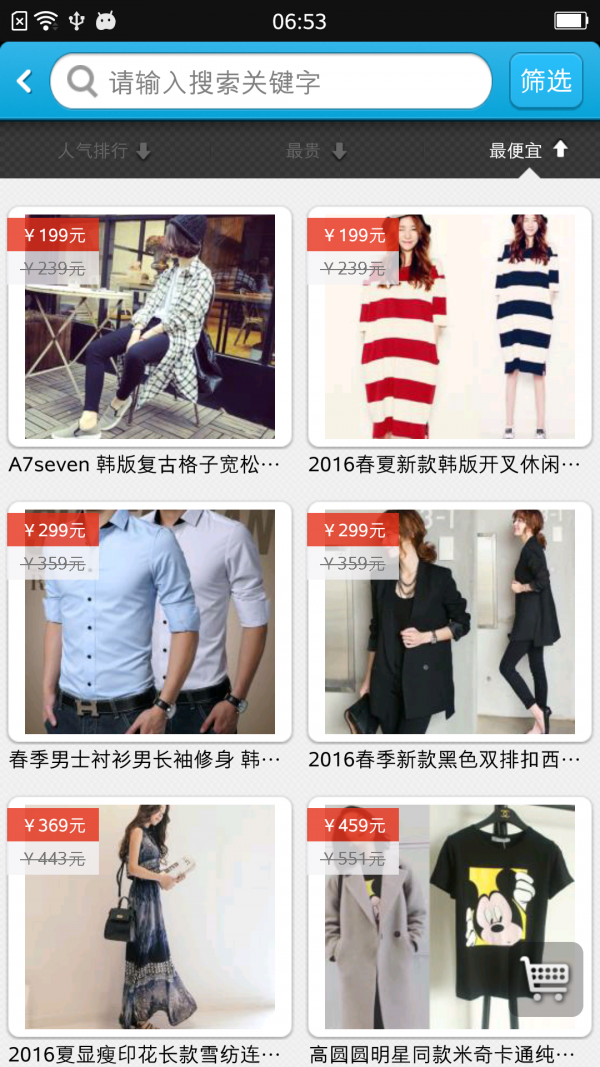Open 2016夏显瘦印花长款雪纺 dress product

(x=150, y=917)
